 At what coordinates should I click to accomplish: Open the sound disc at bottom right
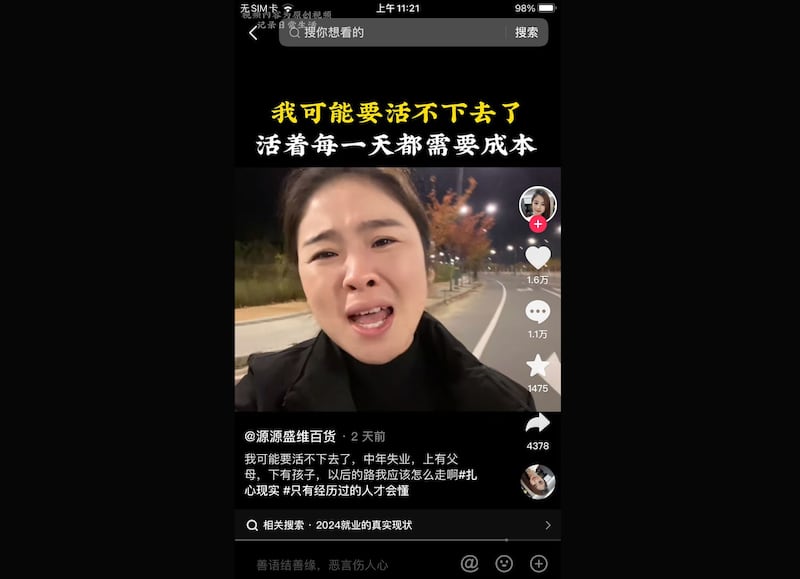(538, 482)
